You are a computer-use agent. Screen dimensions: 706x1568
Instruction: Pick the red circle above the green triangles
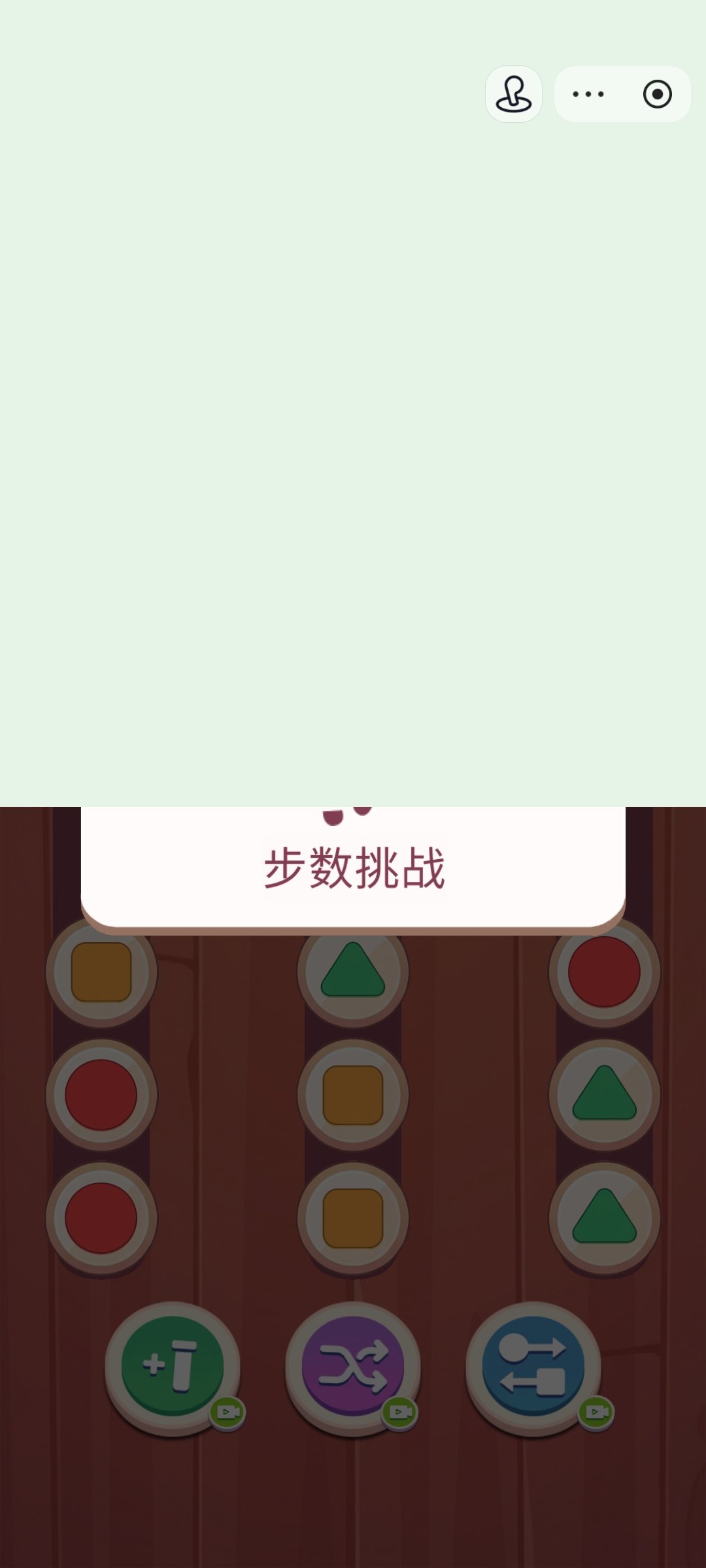[604, 972]
